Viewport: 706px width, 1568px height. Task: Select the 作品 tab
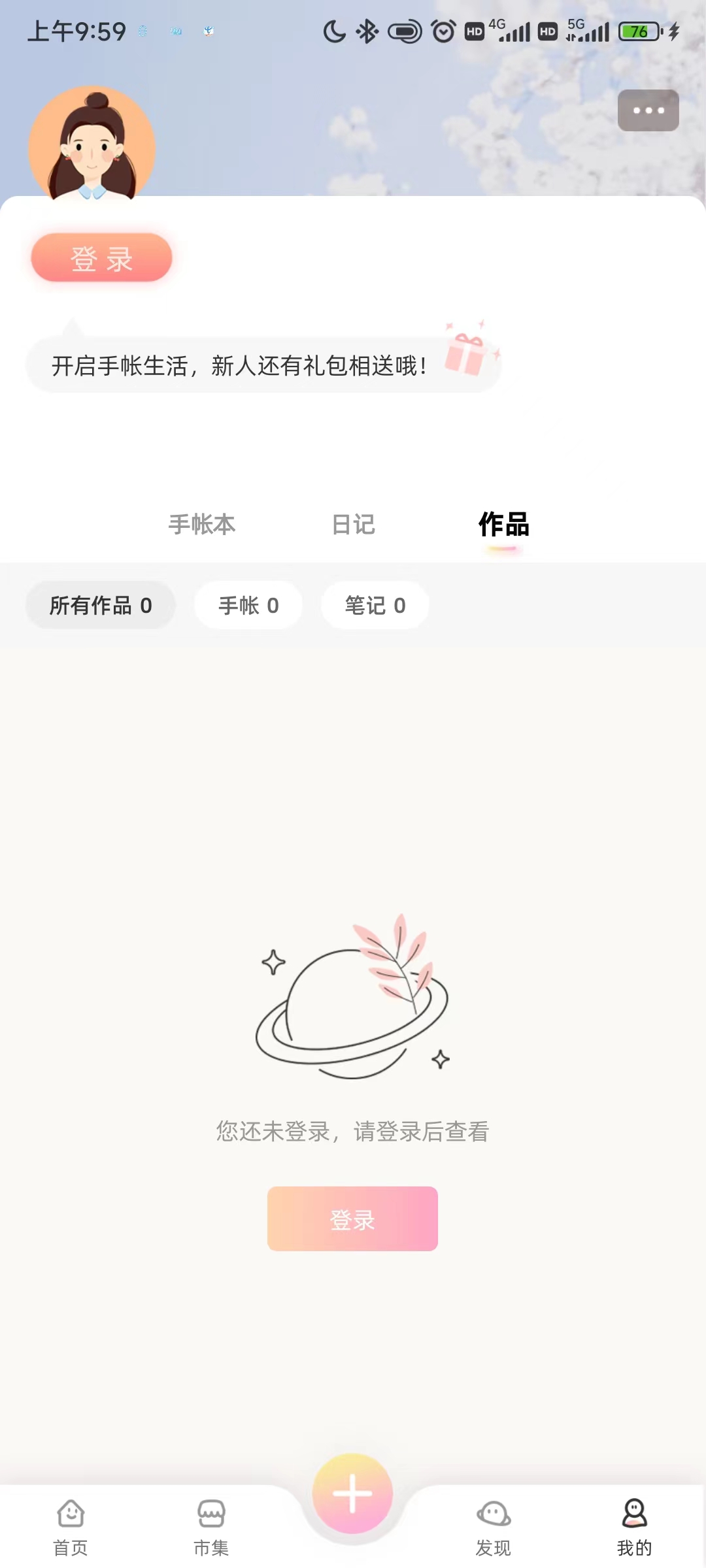(x=503, y=524)
